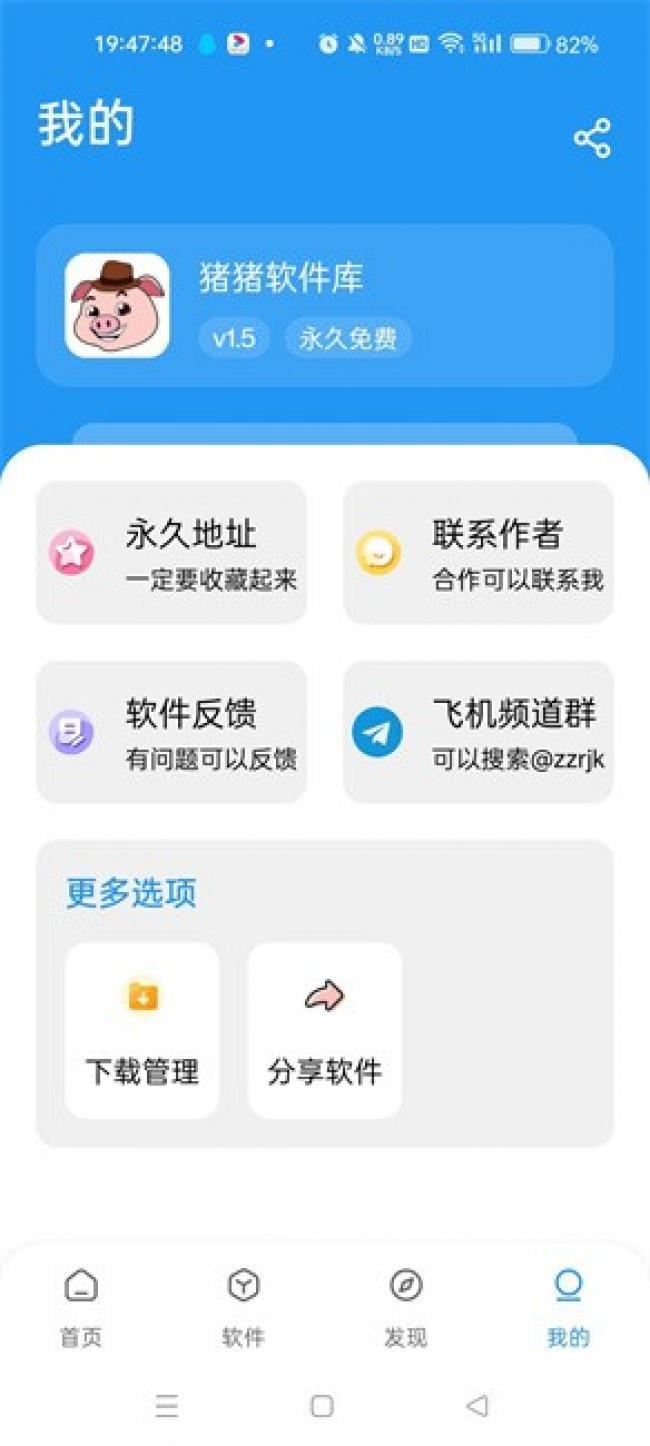Go to the 发现 tab
This screenshot has height=1446, width=650.
coord(405,1306)
